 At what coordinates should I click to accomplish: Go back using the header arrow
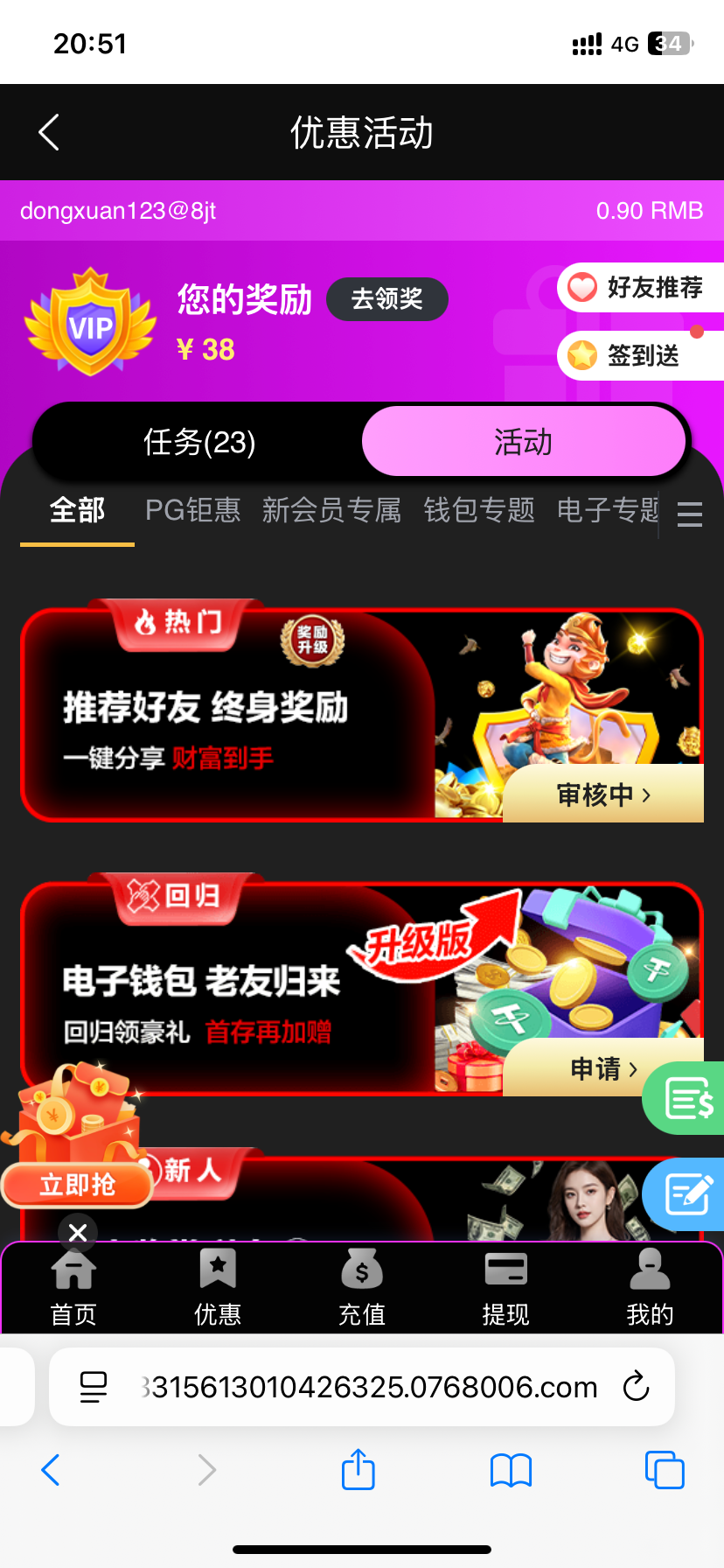click(x=49, y=133)
